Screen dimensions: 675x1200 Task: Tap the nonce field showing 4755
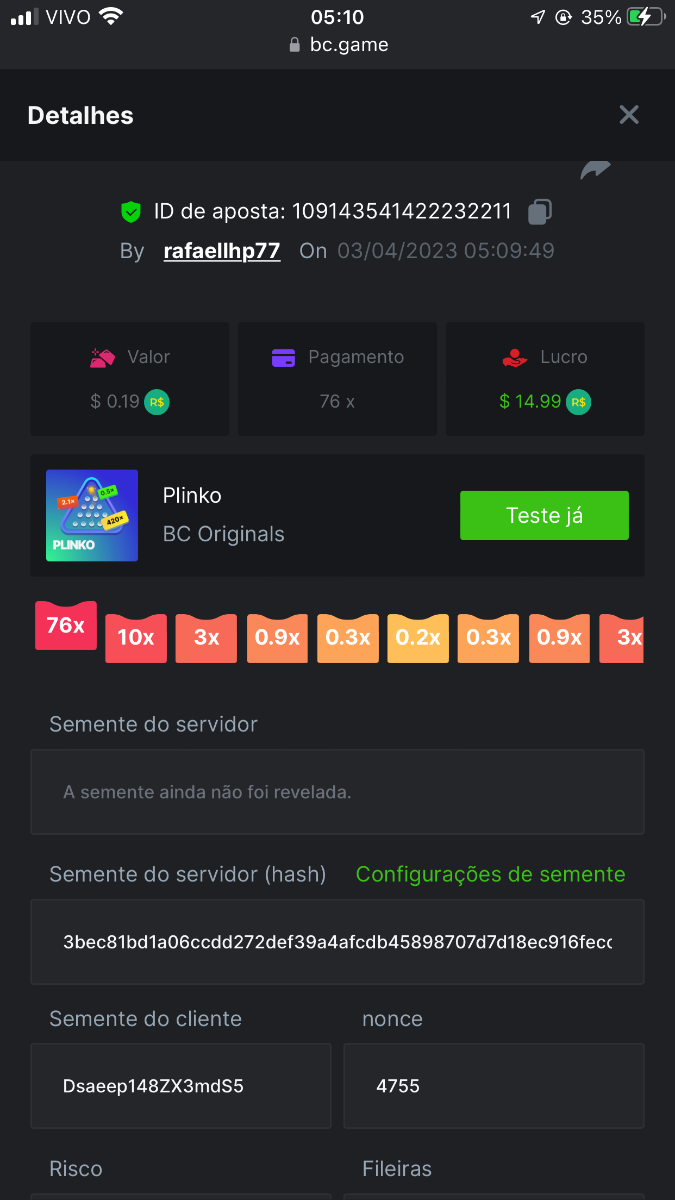pos(493,1085)
